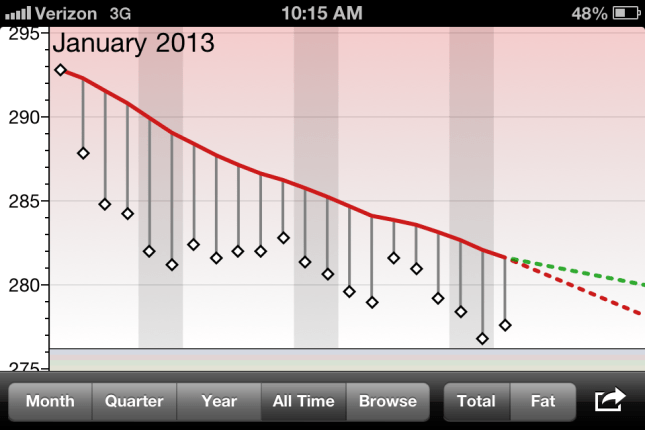Select the Quarter time range
Image resolution: width=645 pixels, height=430 pixels.
134,402
